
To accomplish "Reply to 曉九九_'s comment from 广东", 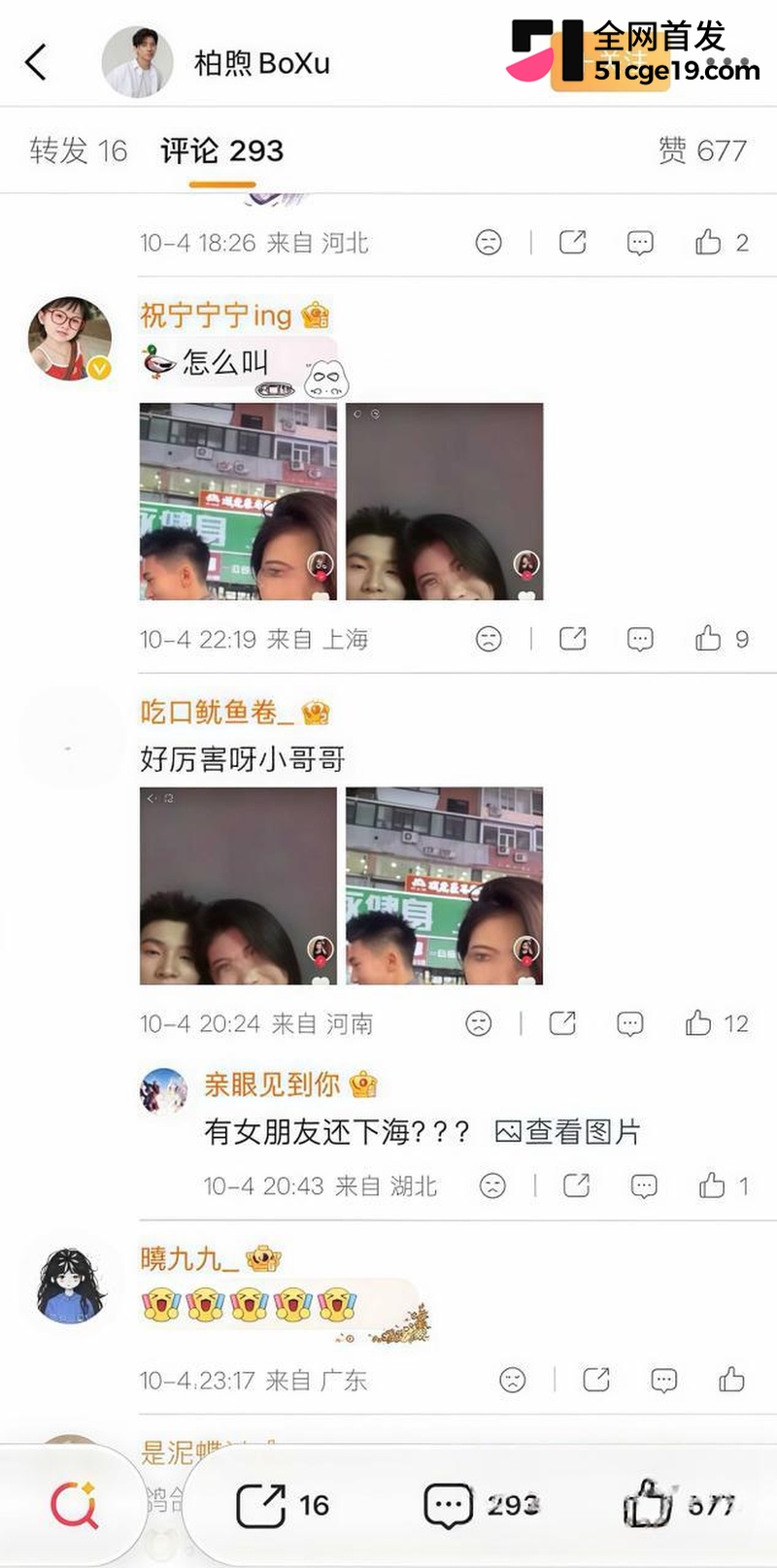I will 663,1380.
